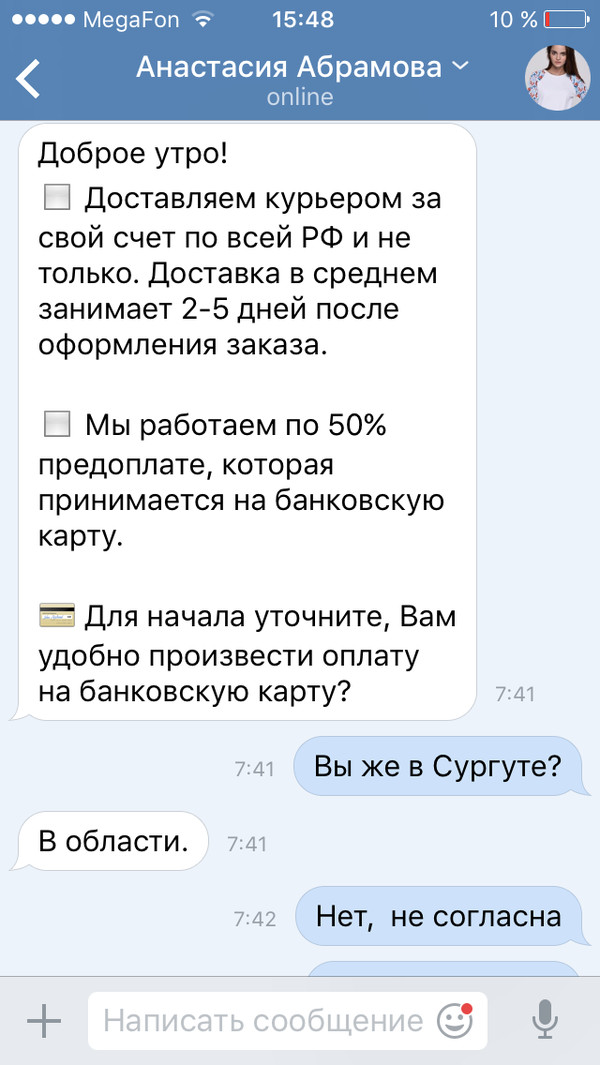Record a voice message with microphone
This screenshot has height=1065, width=600.
545,1020
